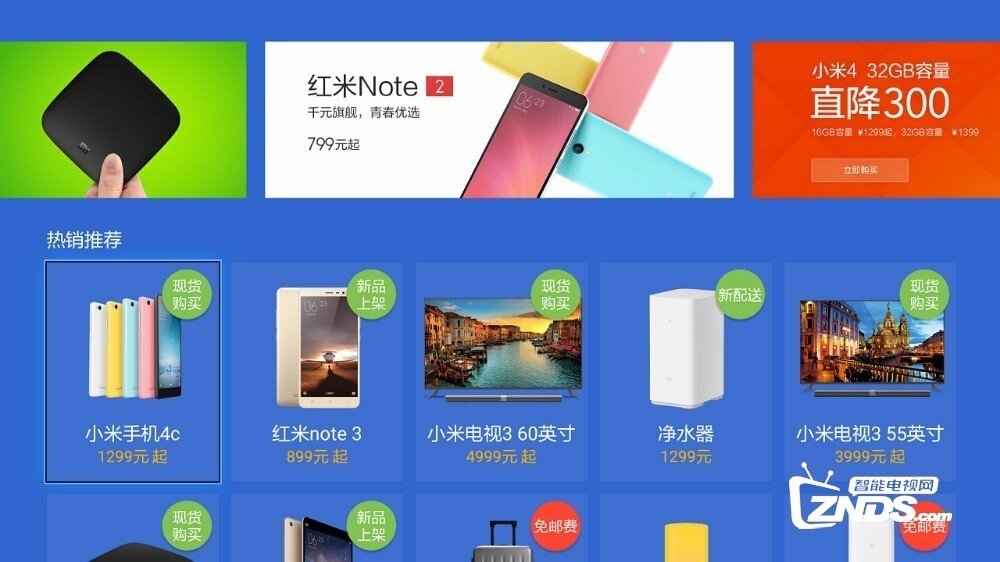Viewport: 1000px width, 562px height.
Task: Open the suitcase card marked 免邮费
Action: point(501,530)
